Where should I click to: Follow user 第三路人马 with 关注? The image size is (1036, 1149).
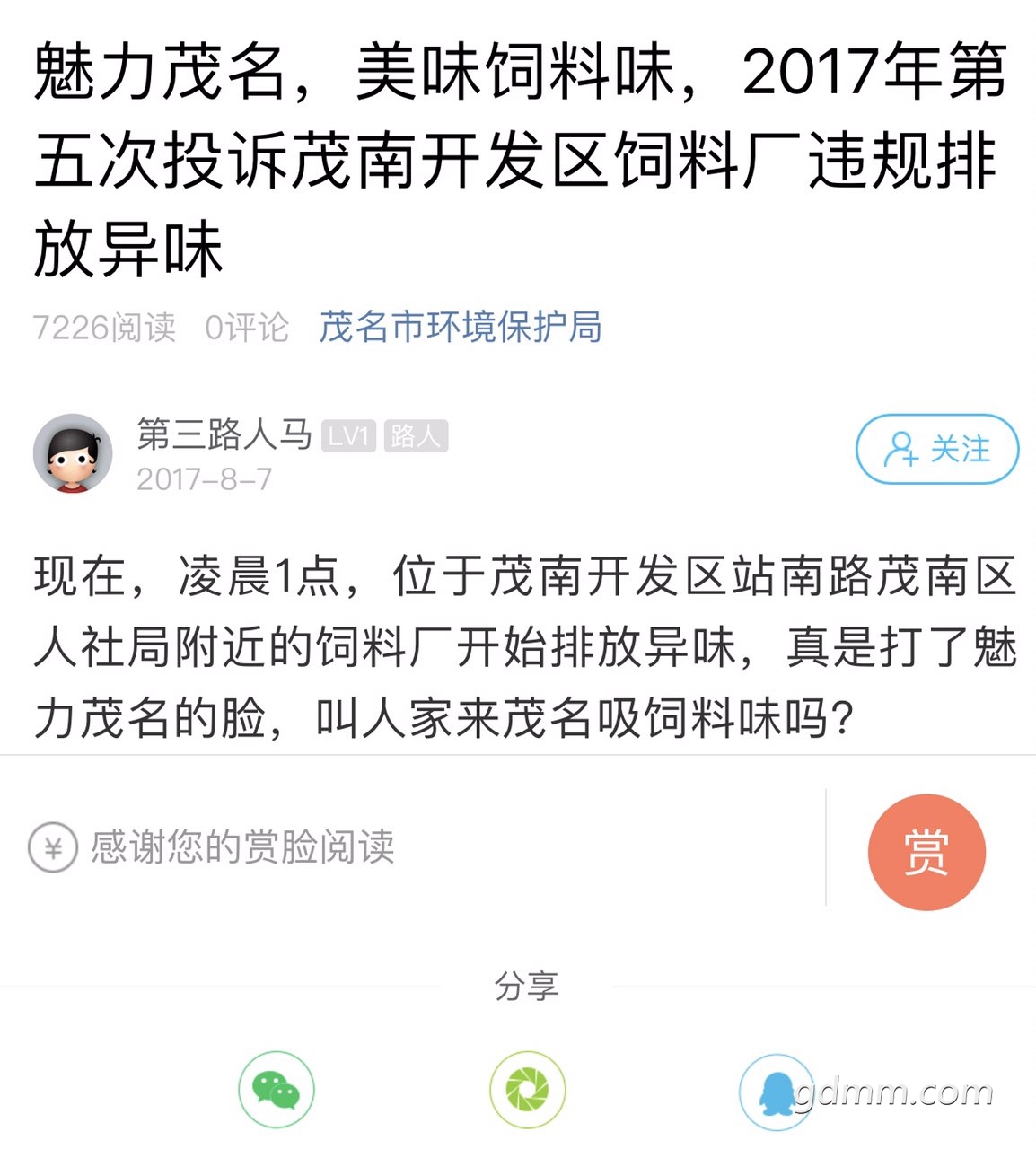click(936, 449)
